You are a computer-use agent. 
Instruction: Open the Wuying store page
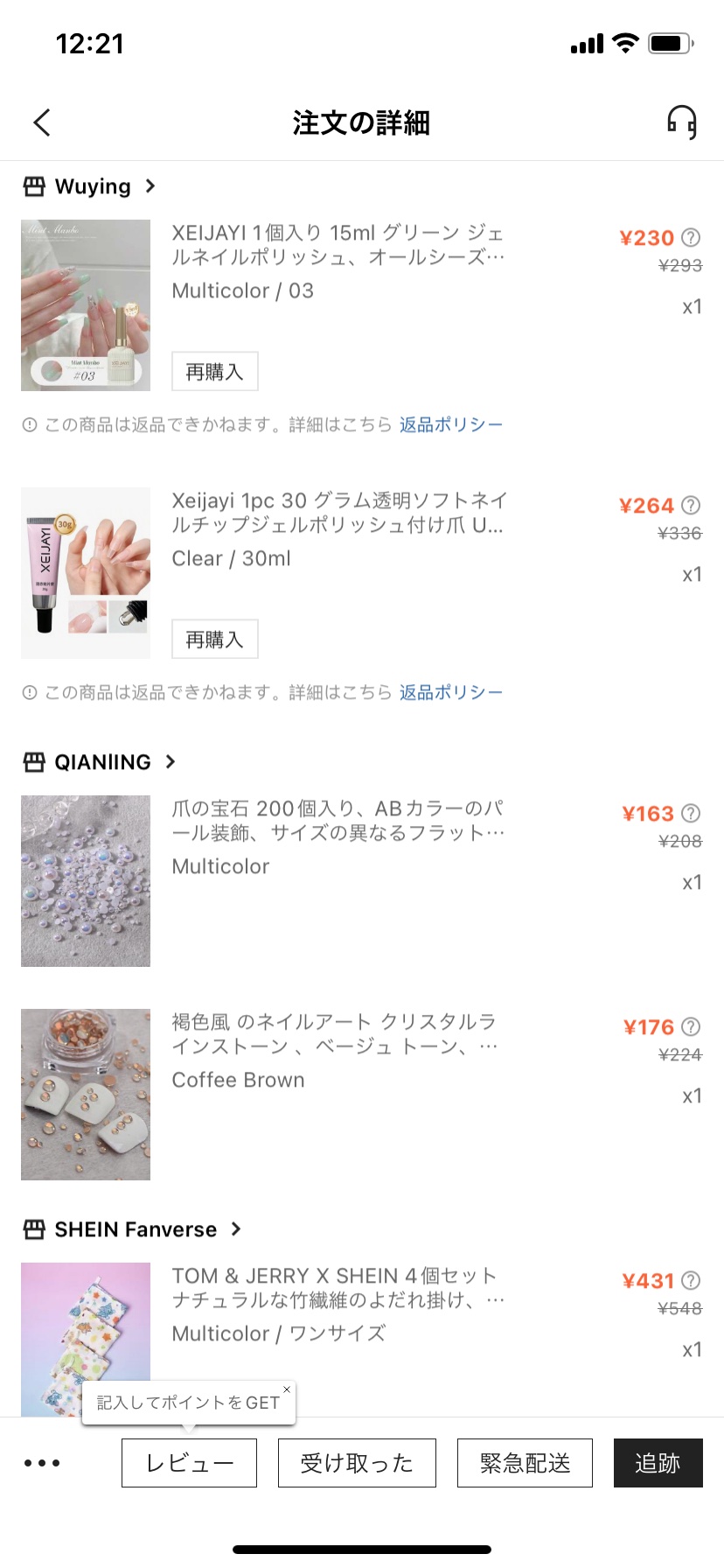[91, 186]
